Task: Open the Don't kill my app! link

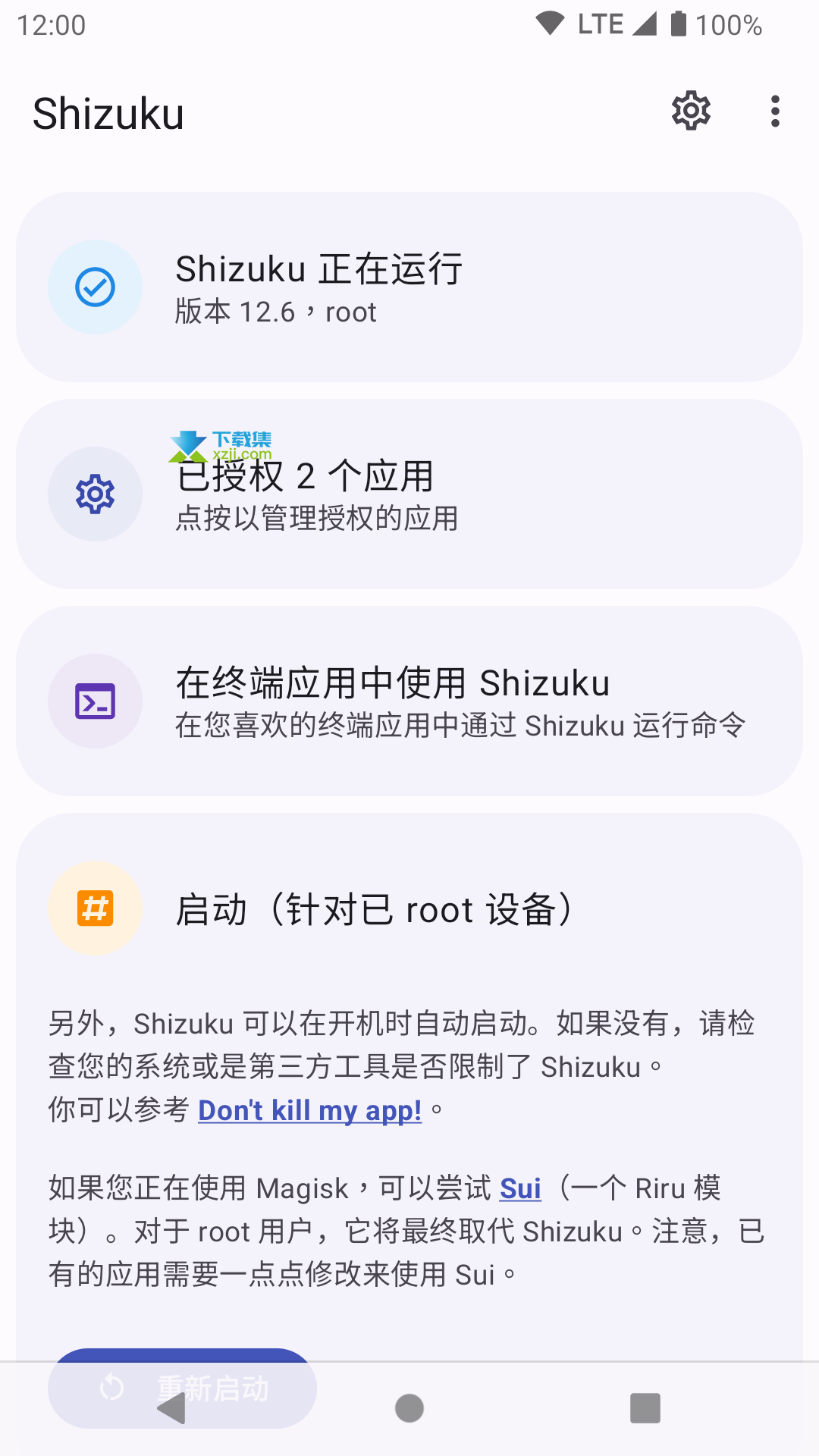Action: point(309,1110)
